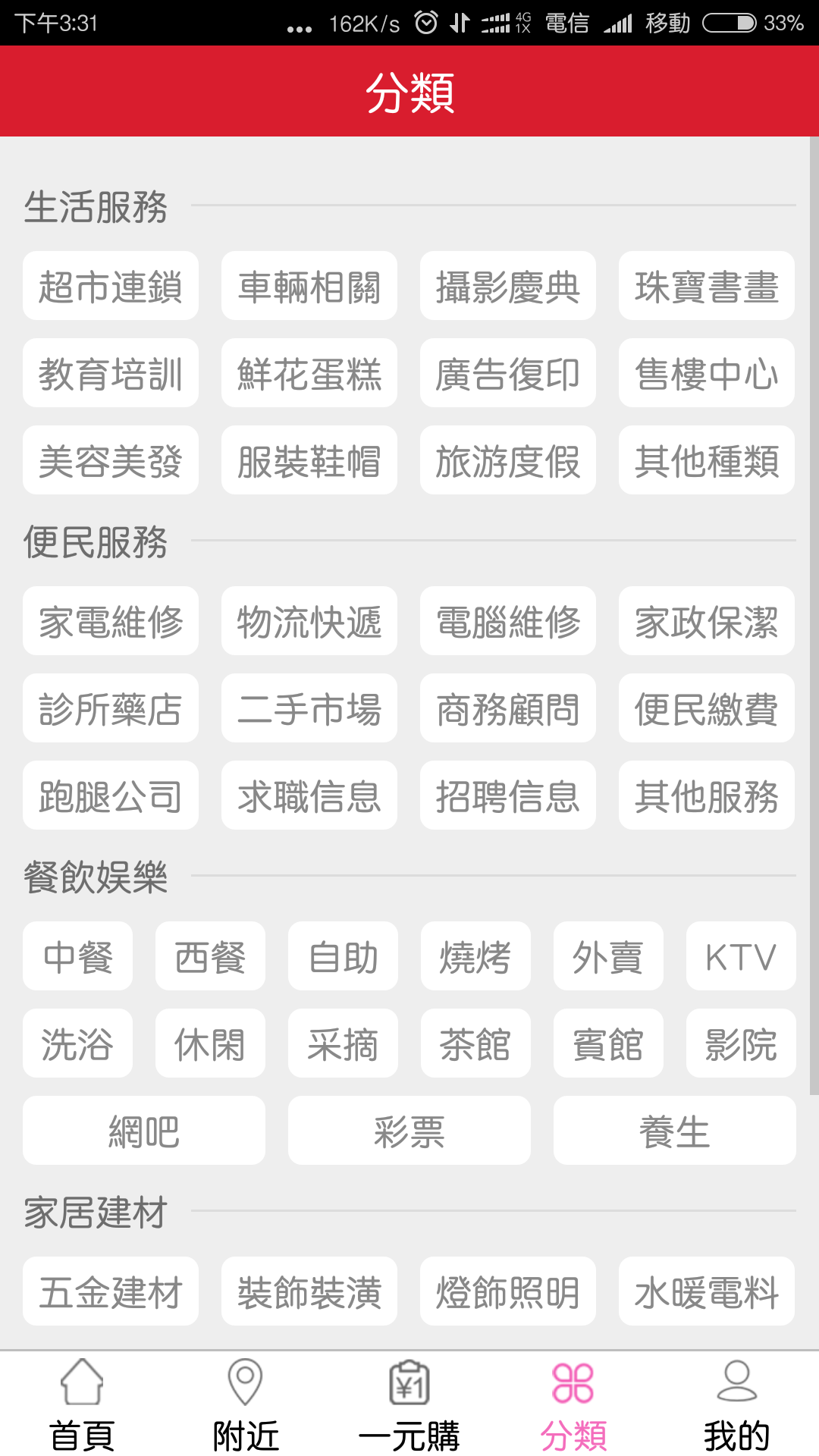The width and height of the screenshot is (819, 1456).
Task: Choose the 外賣 chip
Action: pos(608,956)
